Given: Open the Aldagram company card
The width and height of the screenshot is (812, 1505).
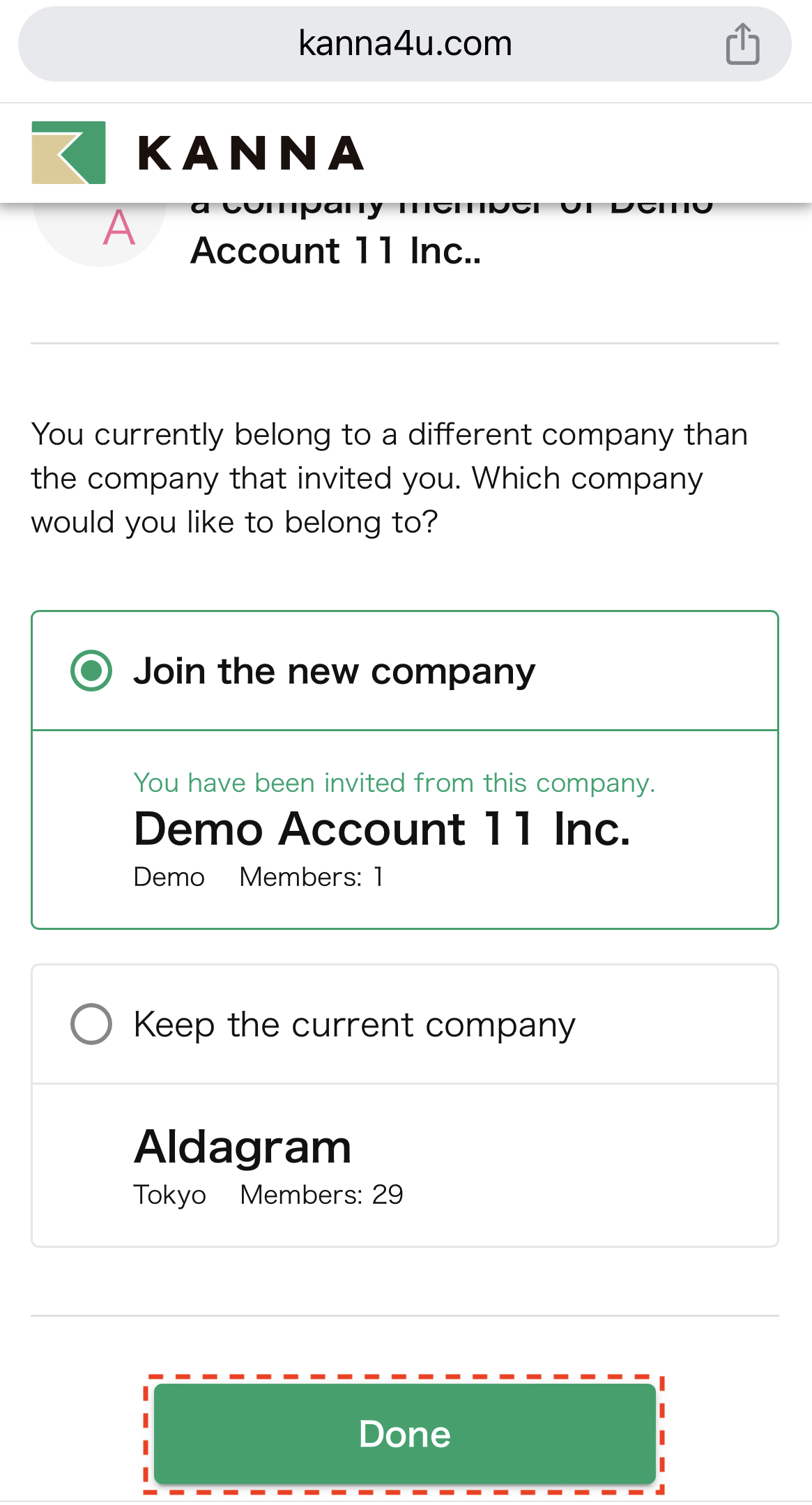Looking at the screenshot, I should pyautogui.click(x=404, y=1159).
